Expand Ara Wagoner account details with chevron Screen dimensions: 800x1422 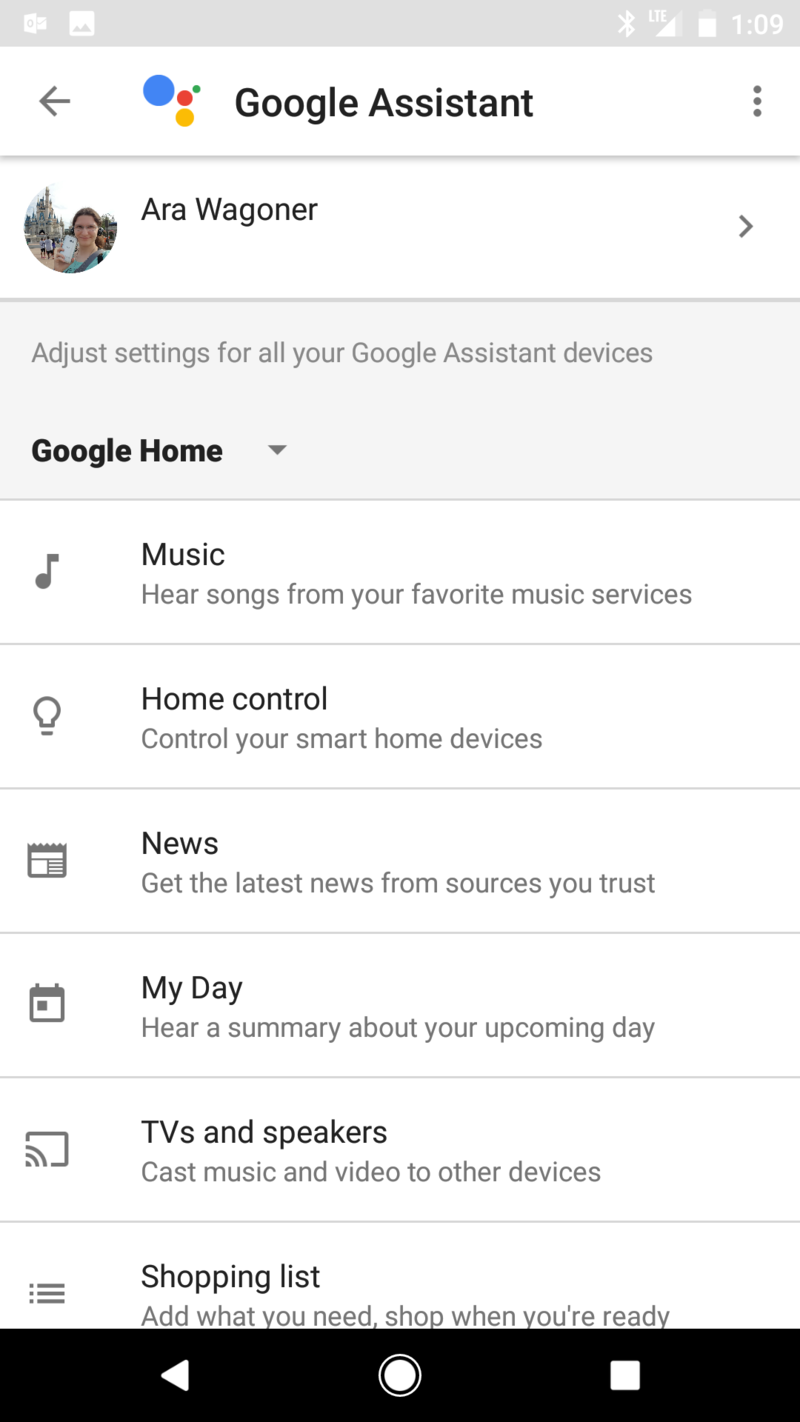tap(745, 226)
